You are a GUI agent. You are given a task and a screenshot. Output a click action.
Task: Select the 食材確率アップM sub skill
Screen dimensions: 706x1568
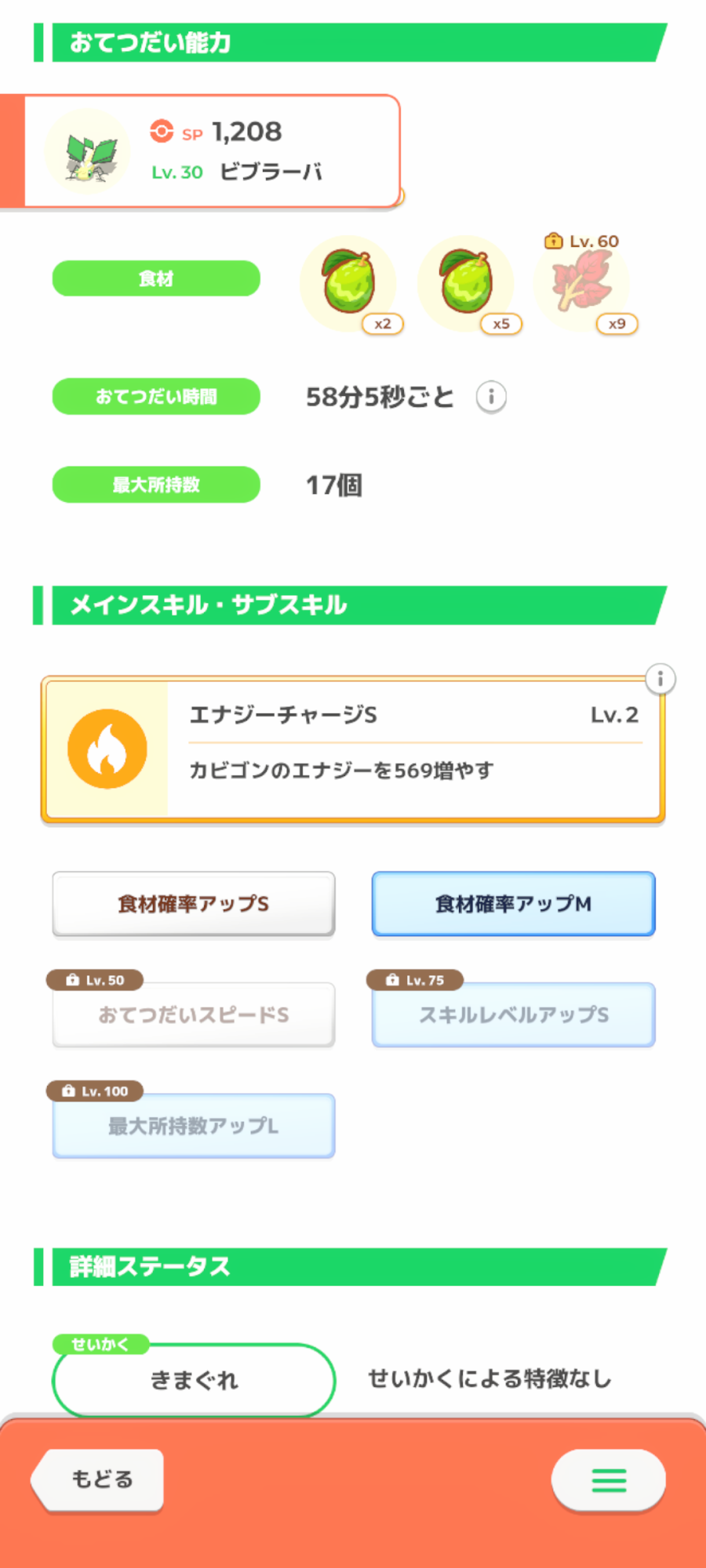click(514, 904)
